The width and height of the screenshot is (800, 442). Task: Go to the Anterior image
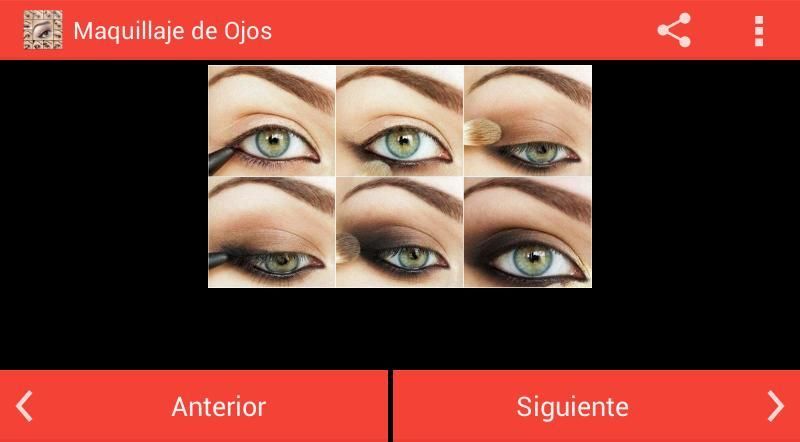(x=194, y=406)
